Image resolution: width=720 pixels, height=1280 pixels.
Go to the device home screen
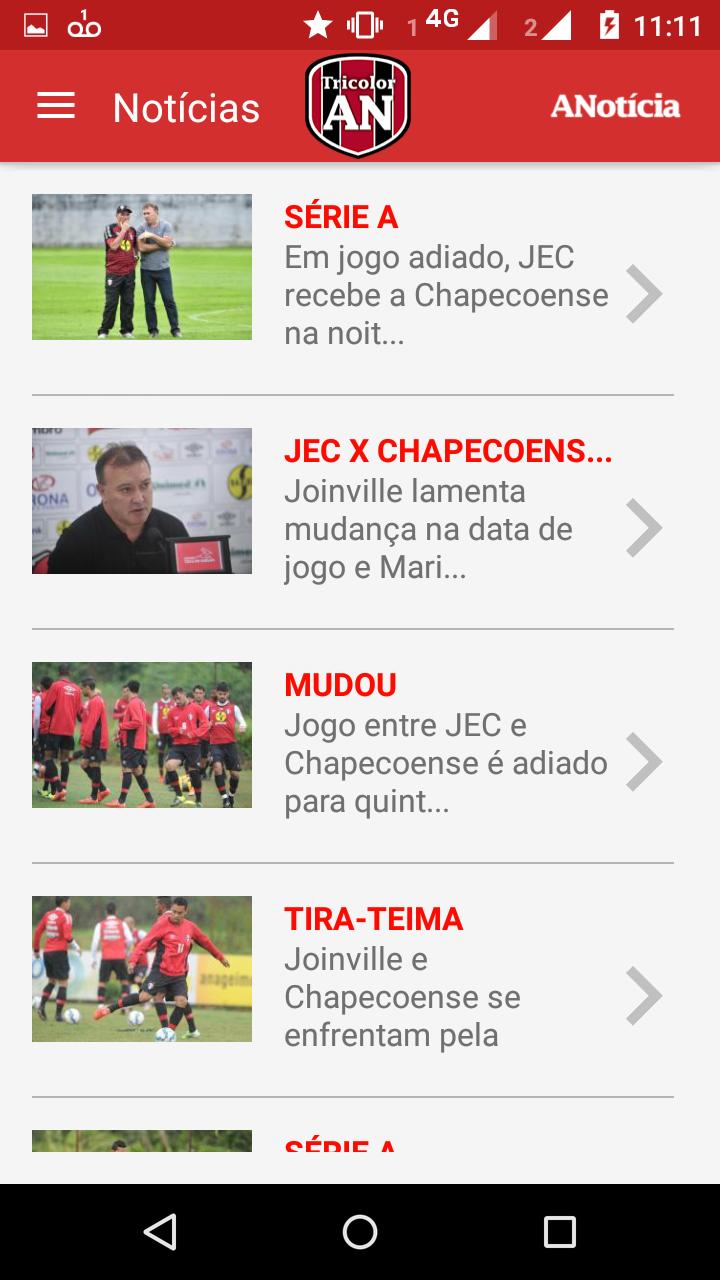tap(360, 1232)
